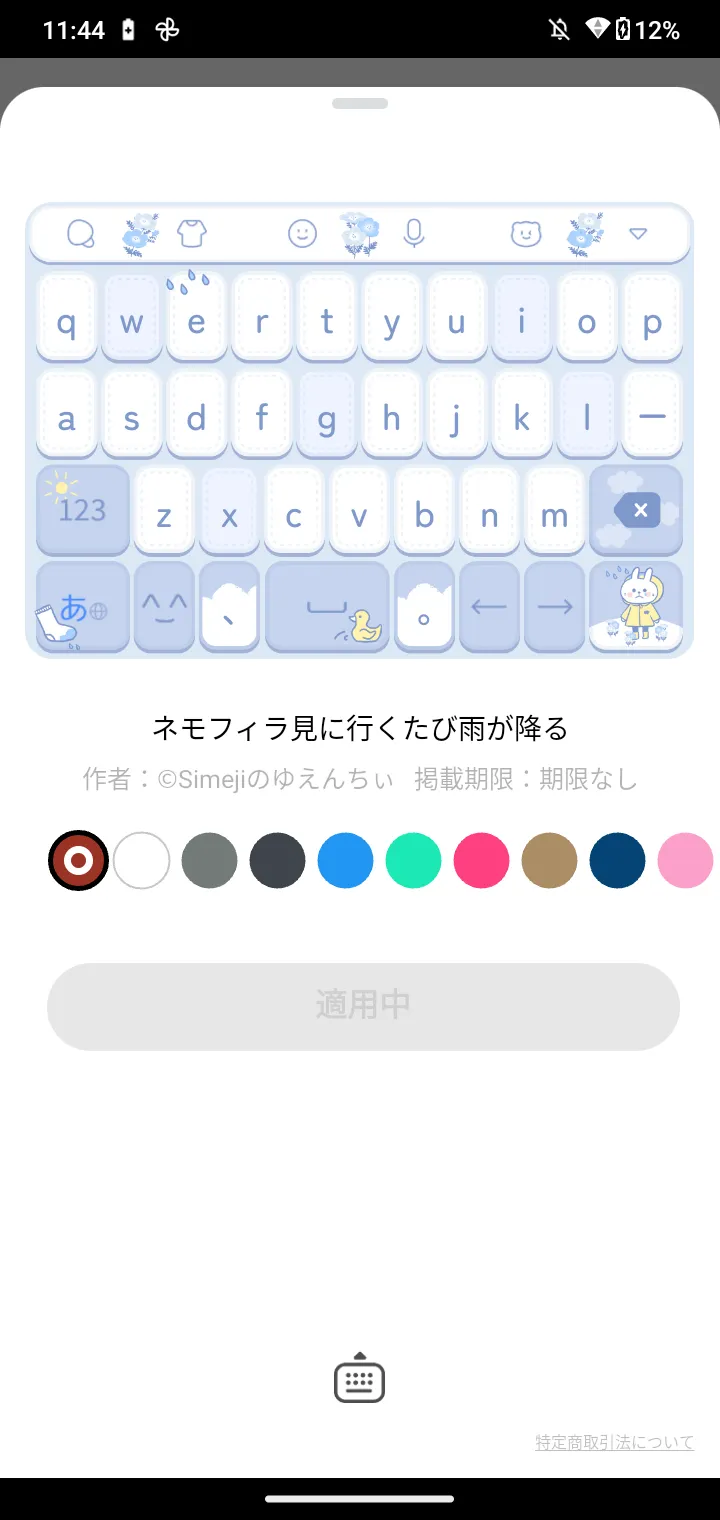Choose the navy blue color swatch

pyautogui.click(x=617, y=860)
